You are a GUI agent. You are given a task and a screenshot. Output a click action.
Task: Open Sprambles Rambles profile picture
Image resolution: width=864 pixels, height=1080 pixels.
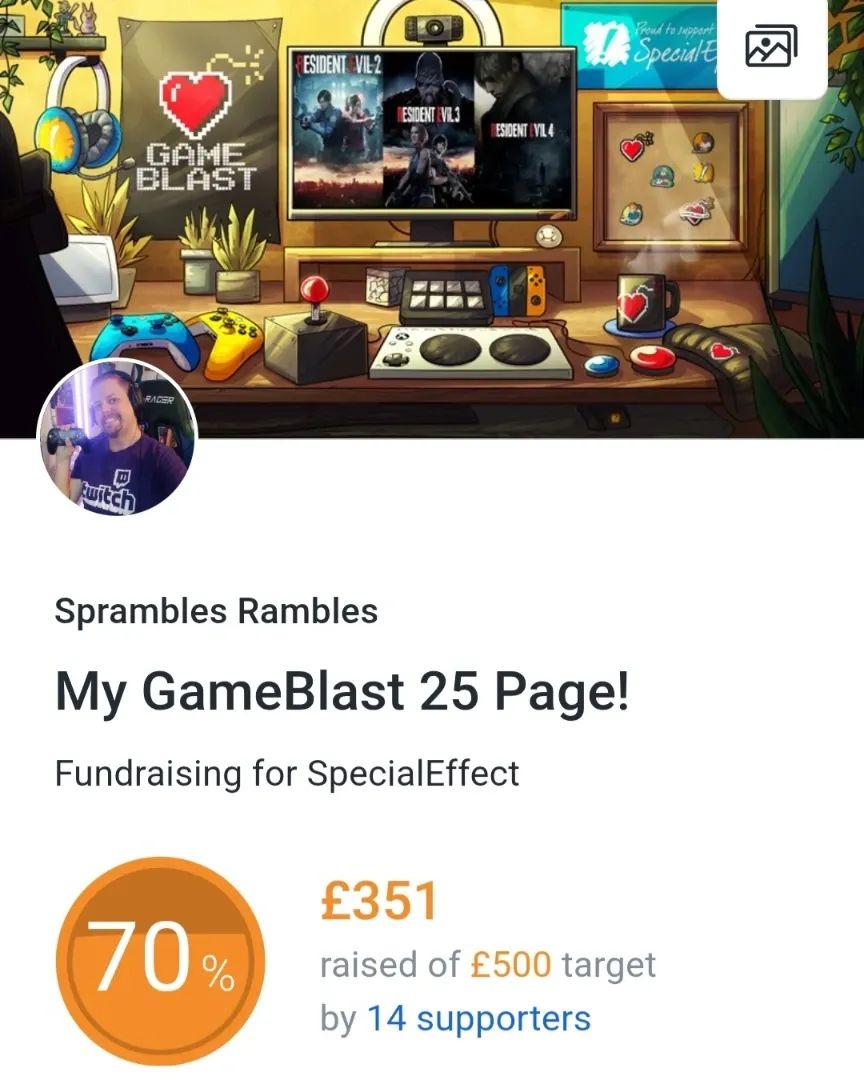point(117,438)
